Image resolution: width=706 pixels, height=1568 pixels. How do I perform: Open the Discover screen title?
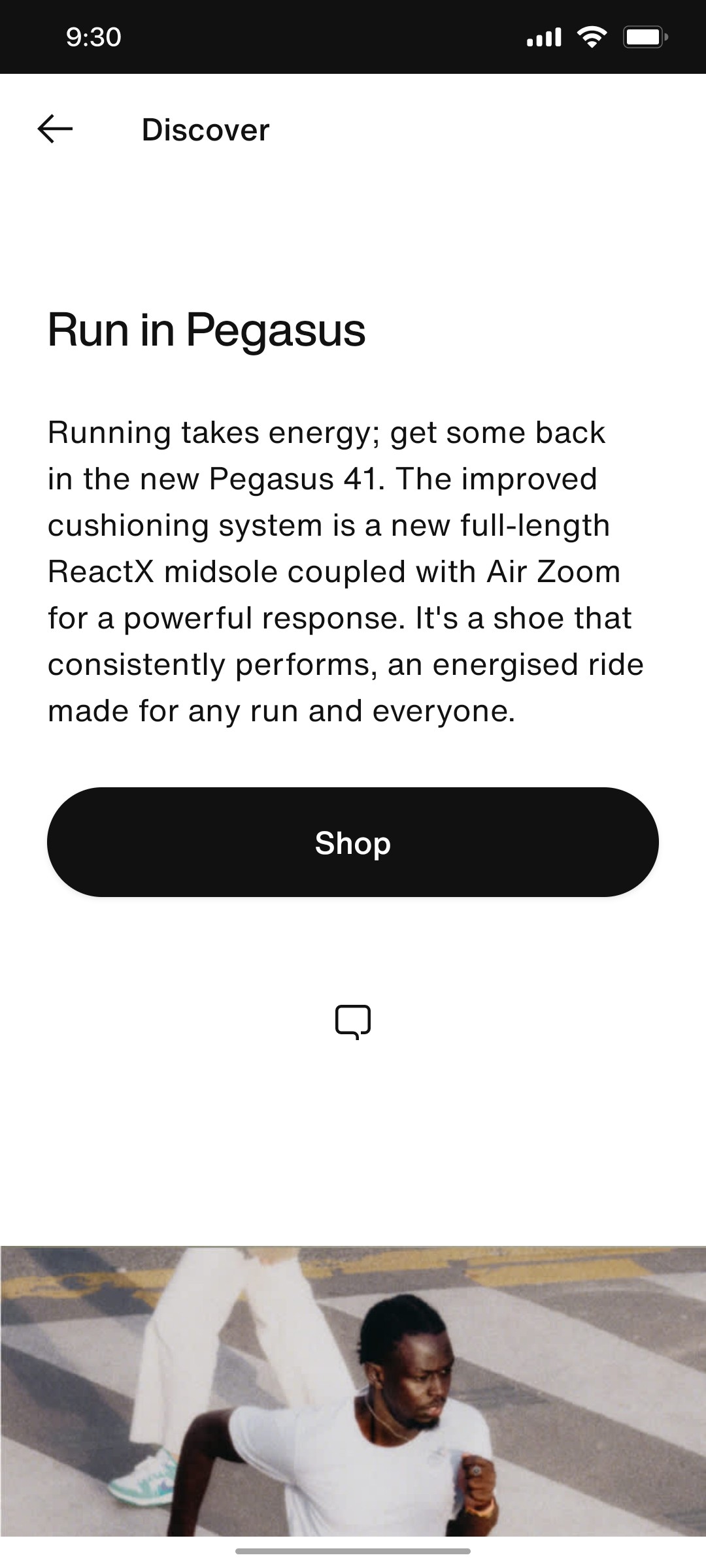click(x=205, y=129)
